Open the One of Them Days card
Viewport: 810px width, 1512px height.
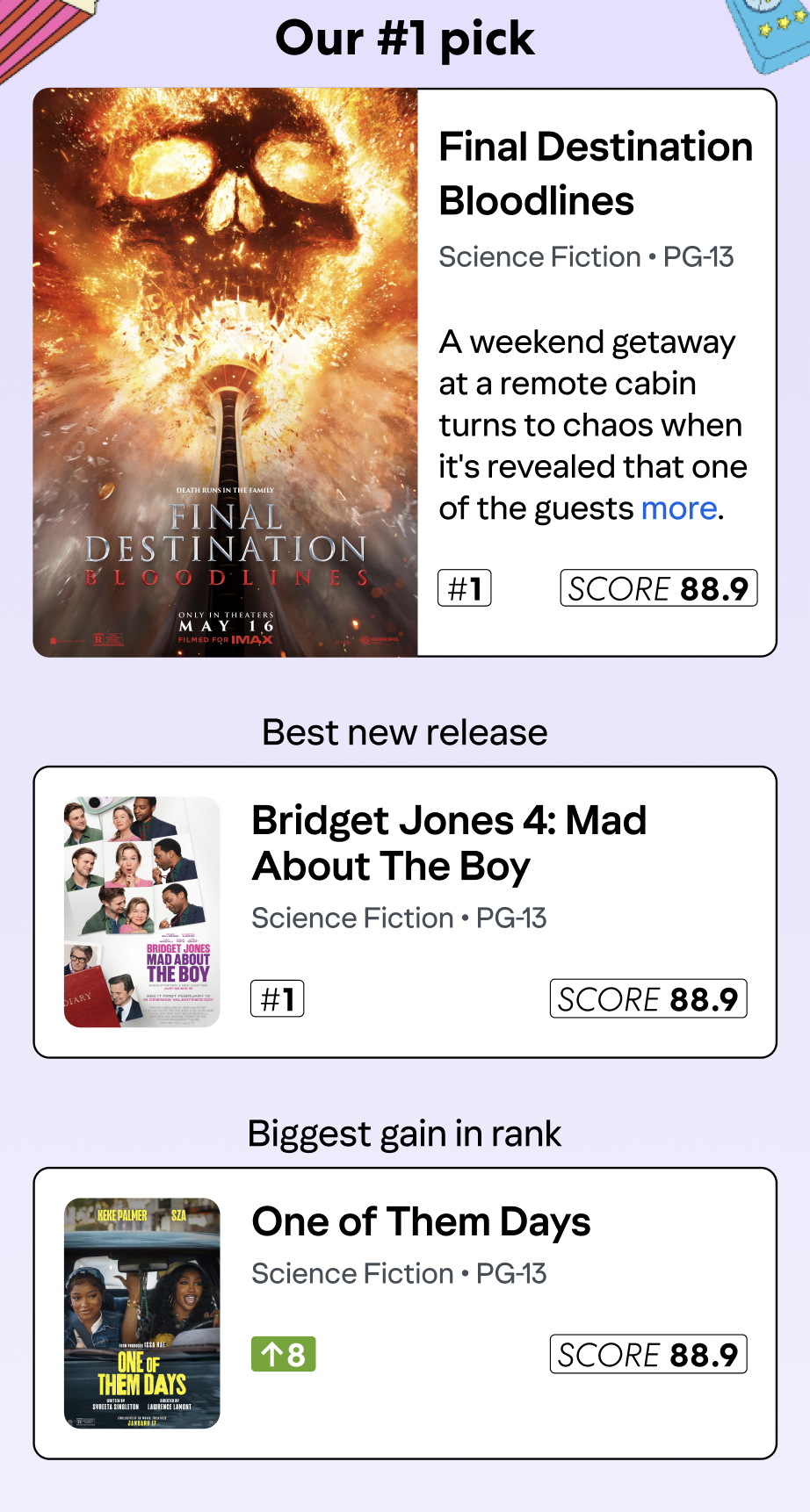click(x=421, y=1221)
